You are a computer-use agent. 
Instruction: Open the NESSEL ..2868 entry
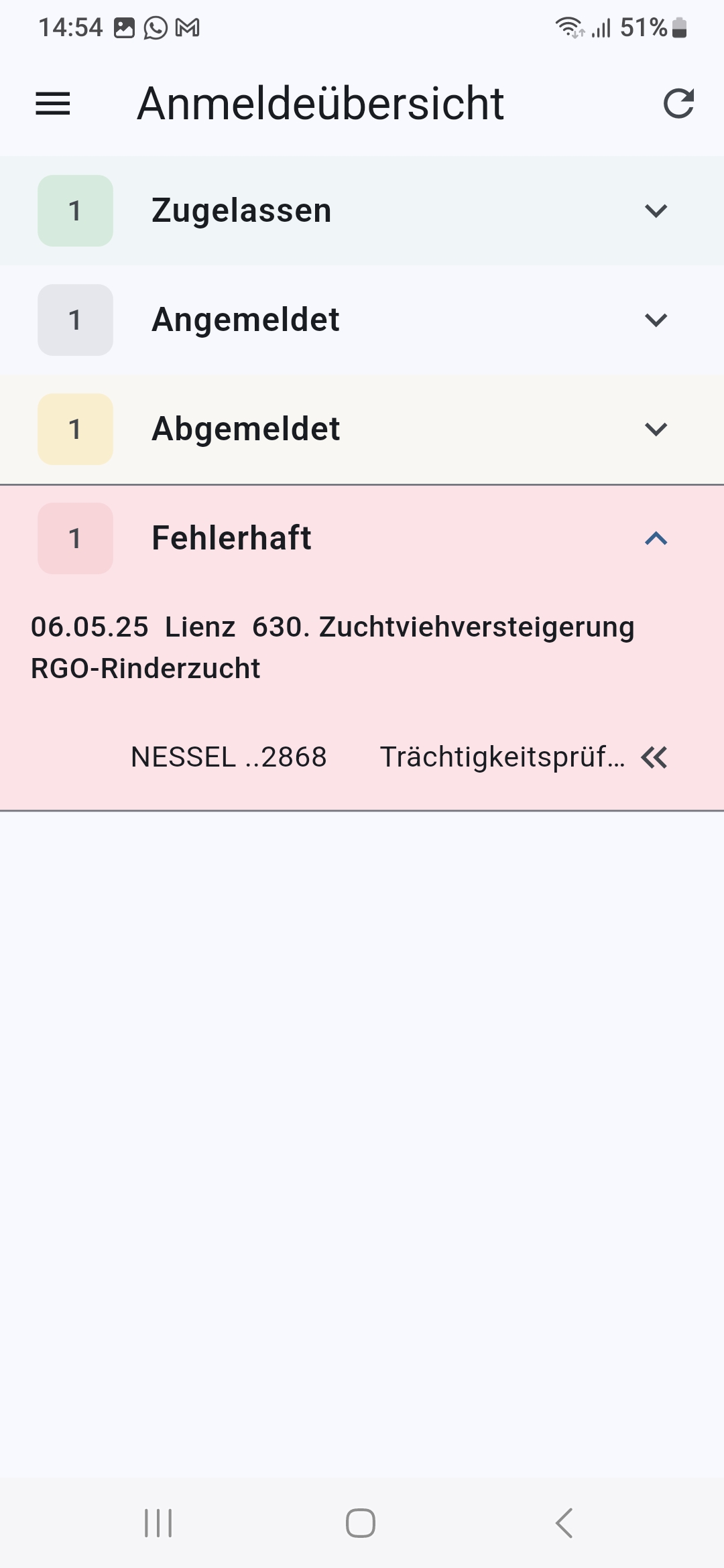[x=229, y=757]
